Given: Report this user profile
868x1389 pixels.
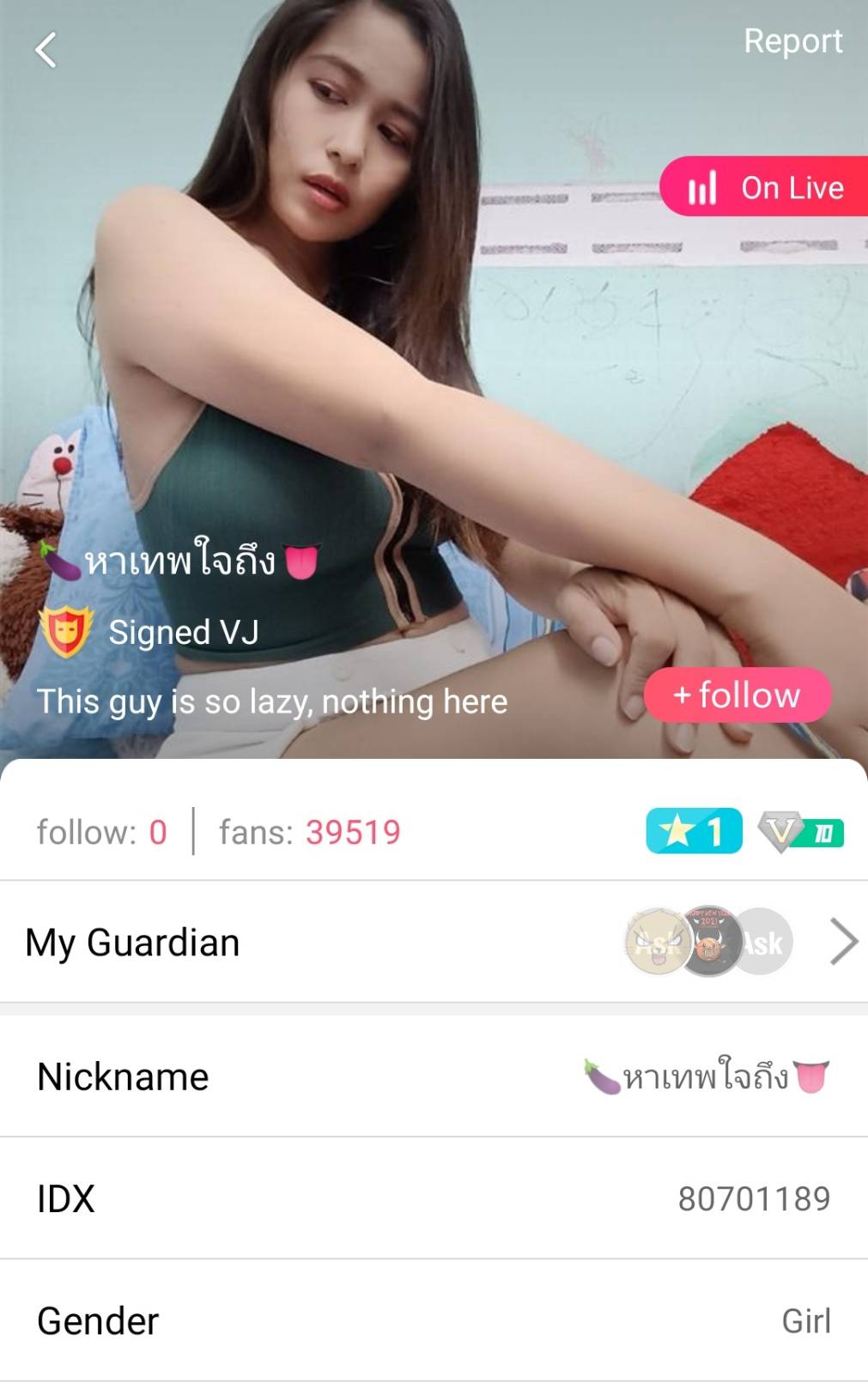Looking at the screenshot, I should [792, 41].
